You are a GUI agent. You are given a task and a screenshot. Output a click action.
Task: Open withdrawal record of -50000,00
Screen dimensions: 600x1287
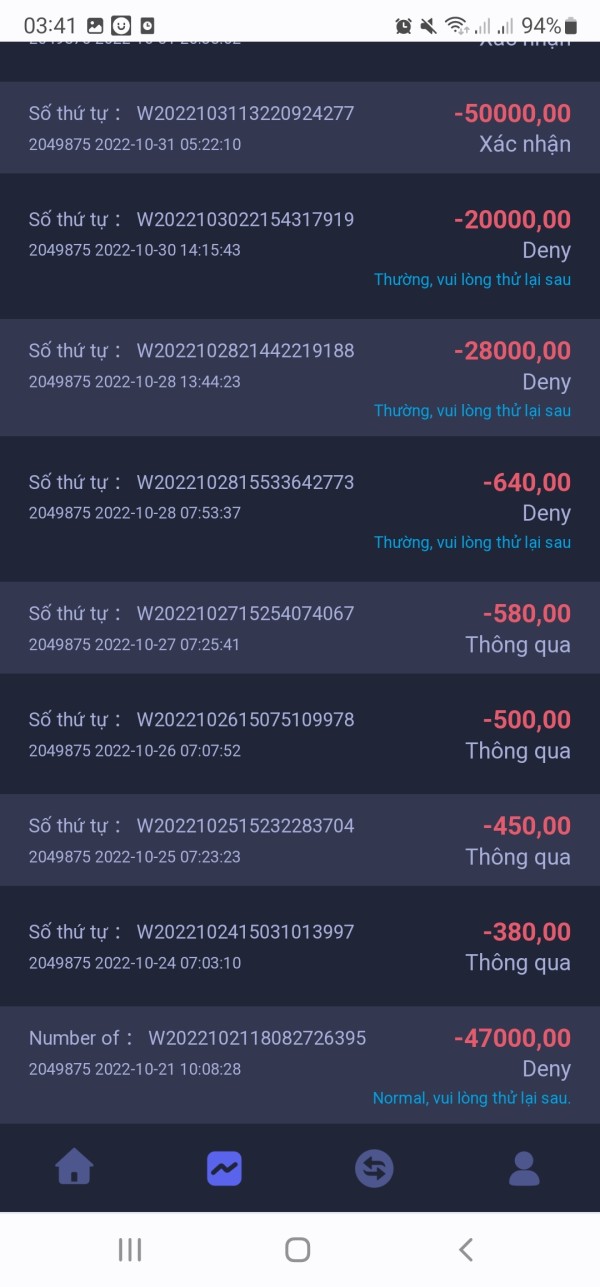coord(300,128)
